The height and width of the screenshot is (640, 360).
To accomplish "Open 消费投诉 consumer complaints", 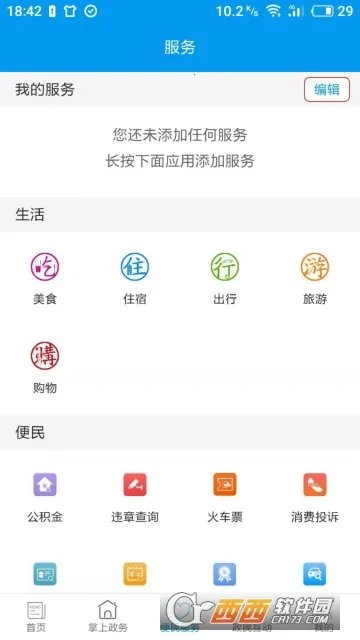I will click(x=315, y=498).
